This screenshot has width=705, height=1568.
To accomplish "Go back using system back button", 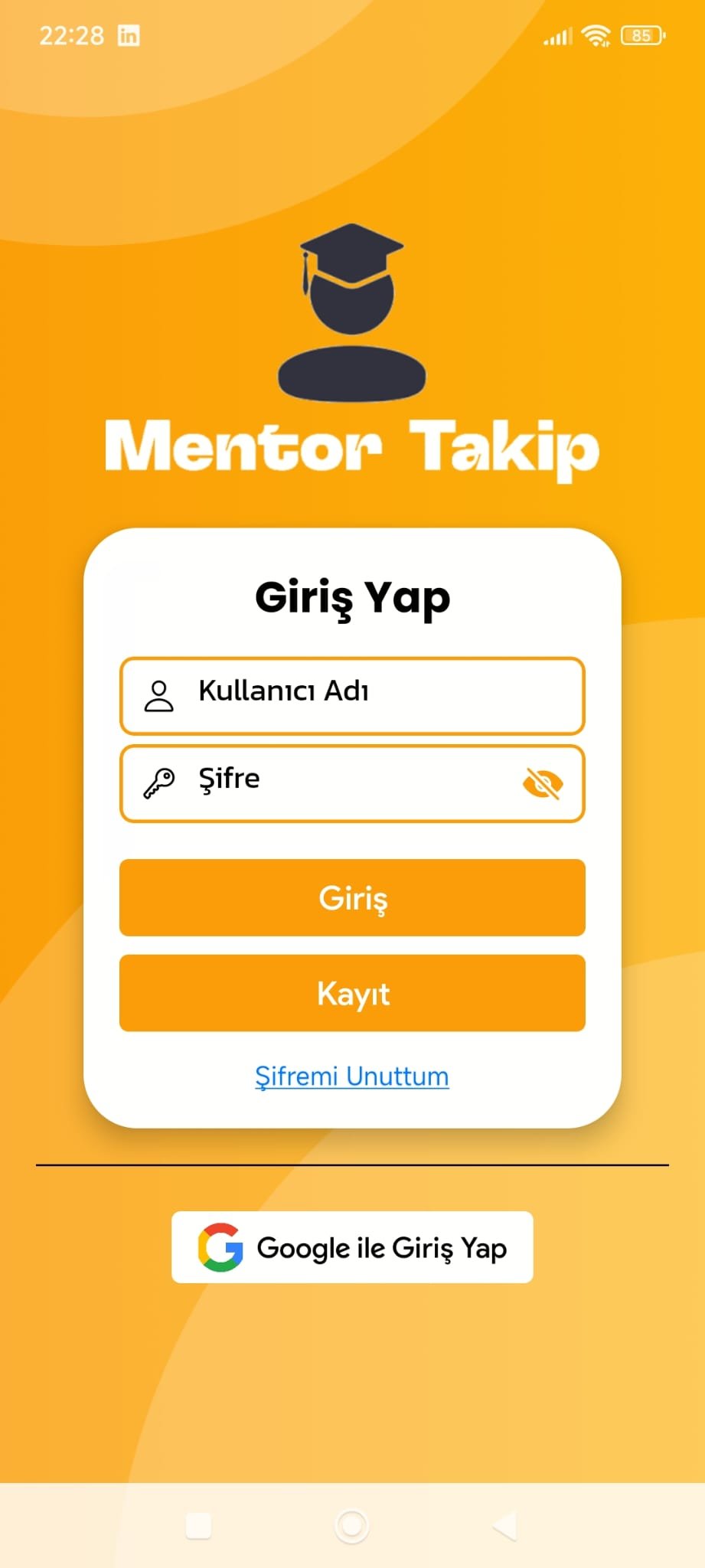I will [505, 1526].
